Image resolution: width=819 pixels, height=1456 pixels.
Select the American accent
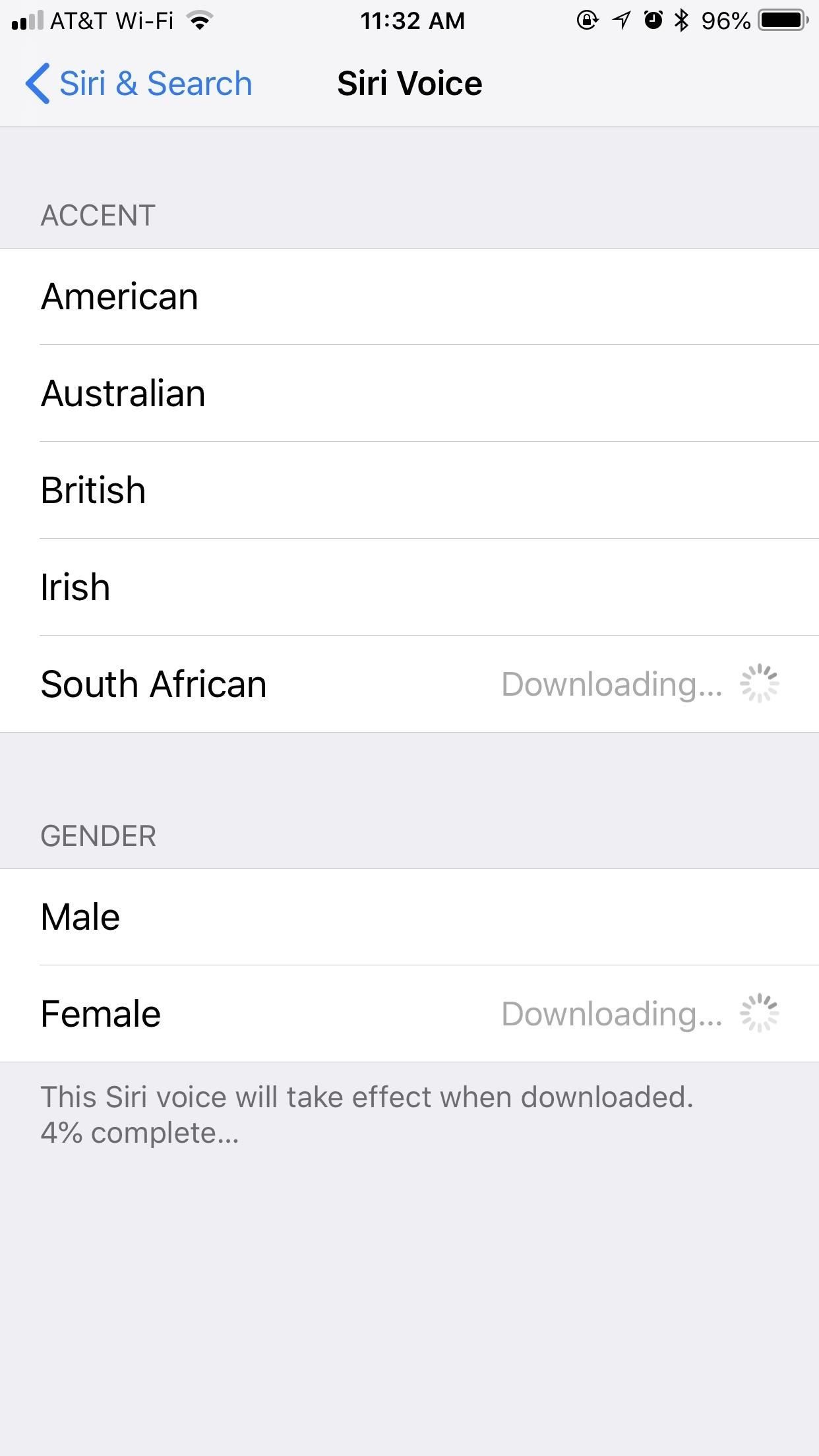119,296
